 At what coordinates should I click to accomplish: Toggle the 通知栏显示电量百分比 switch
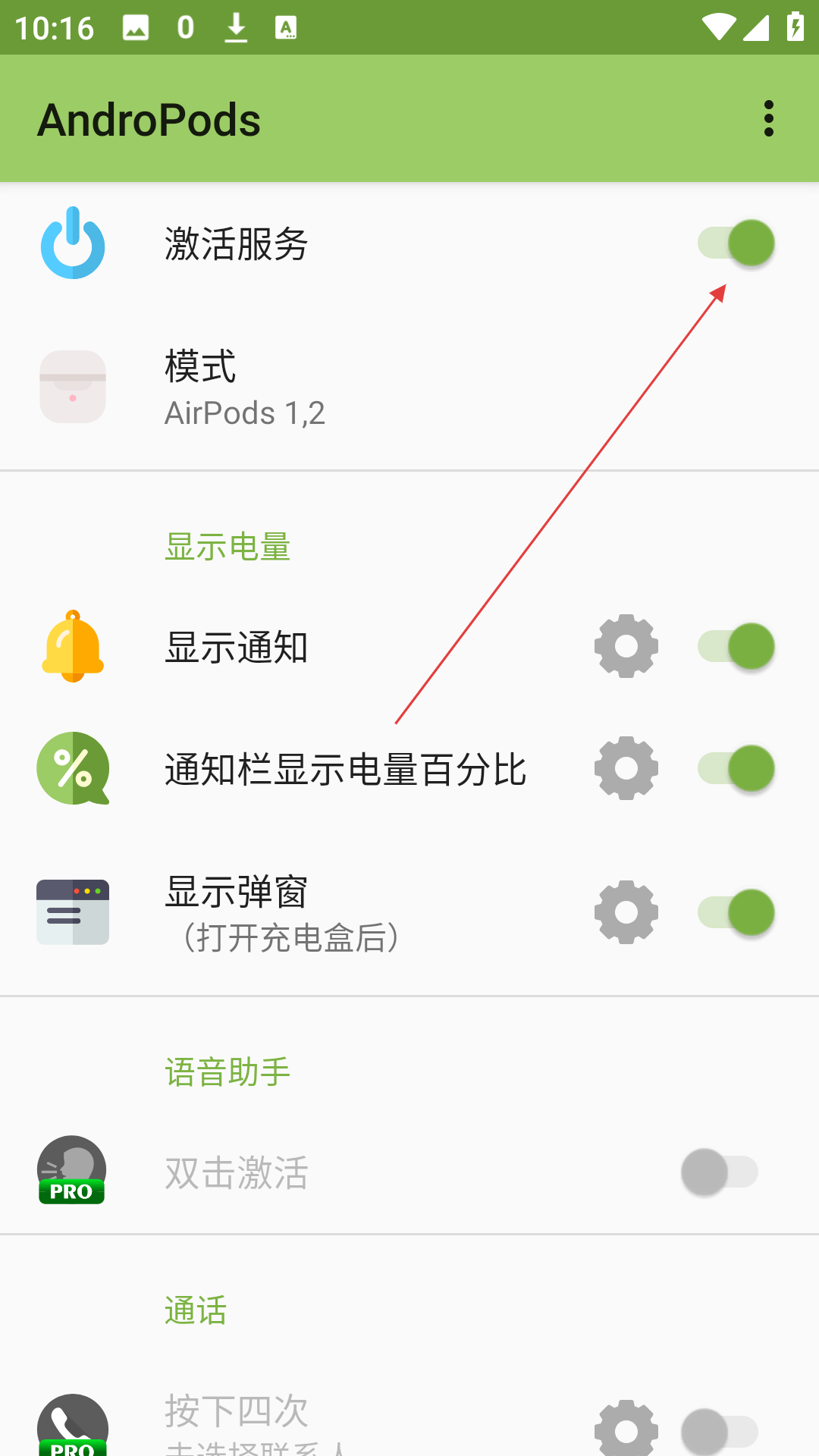tap(736, 768)
